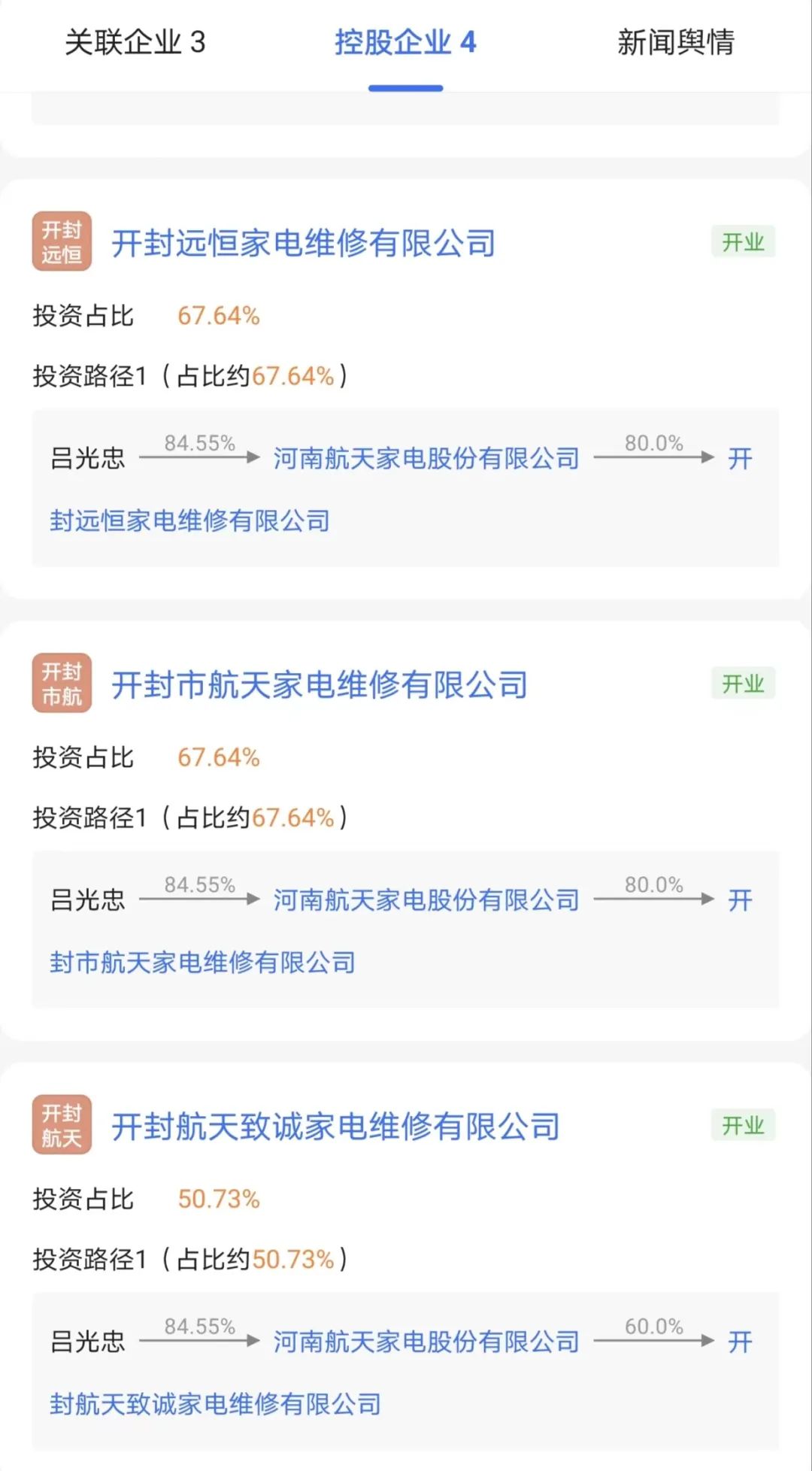Tap 河南航天家电股份有限公司 in 开封航天致诚 investment path
Image resolution: width=812 pixels, height=1471 pixels.
click(426, 1341)
